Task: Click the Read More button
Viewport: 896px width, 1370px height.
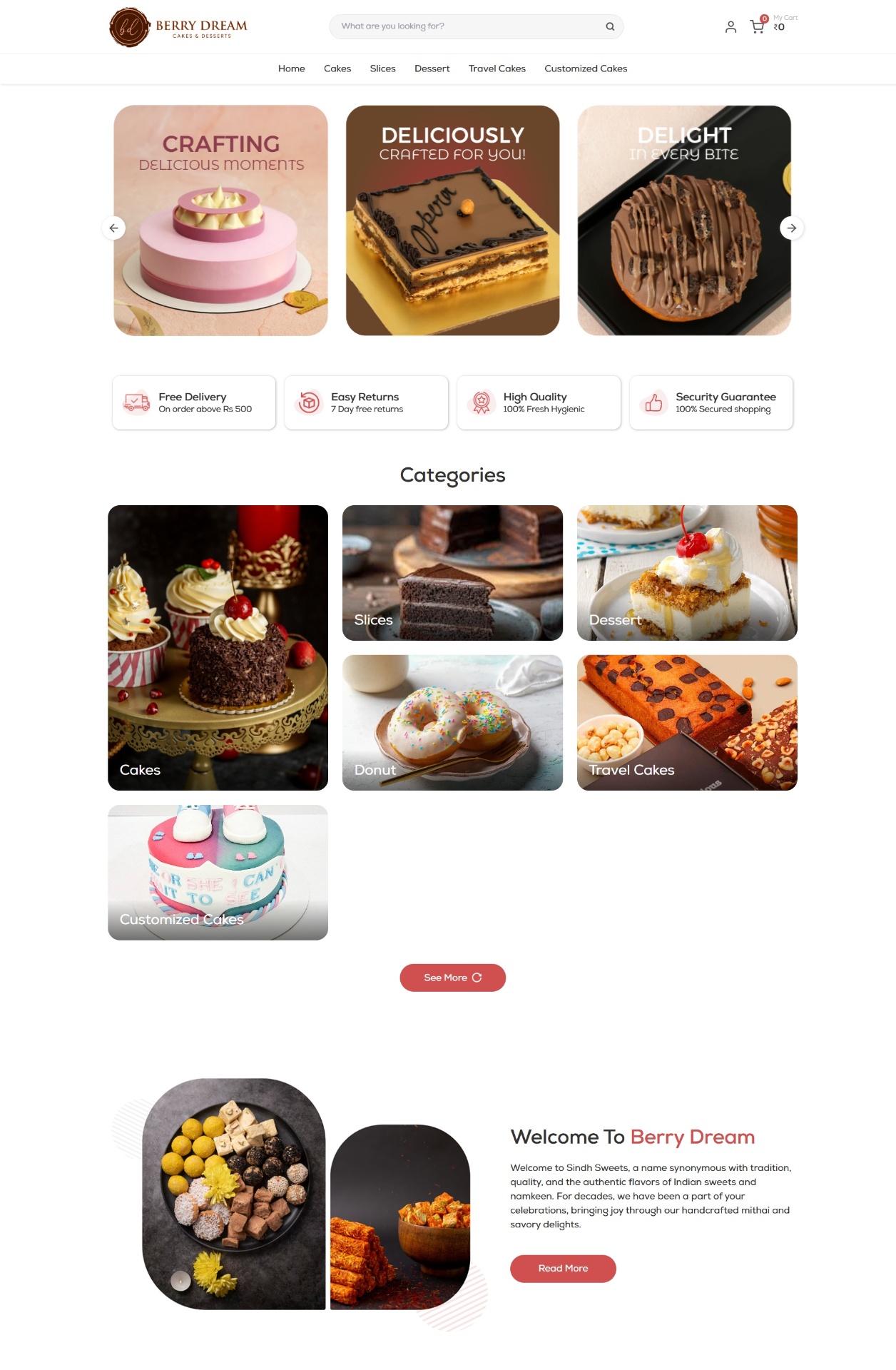Action: (563, 1268)
